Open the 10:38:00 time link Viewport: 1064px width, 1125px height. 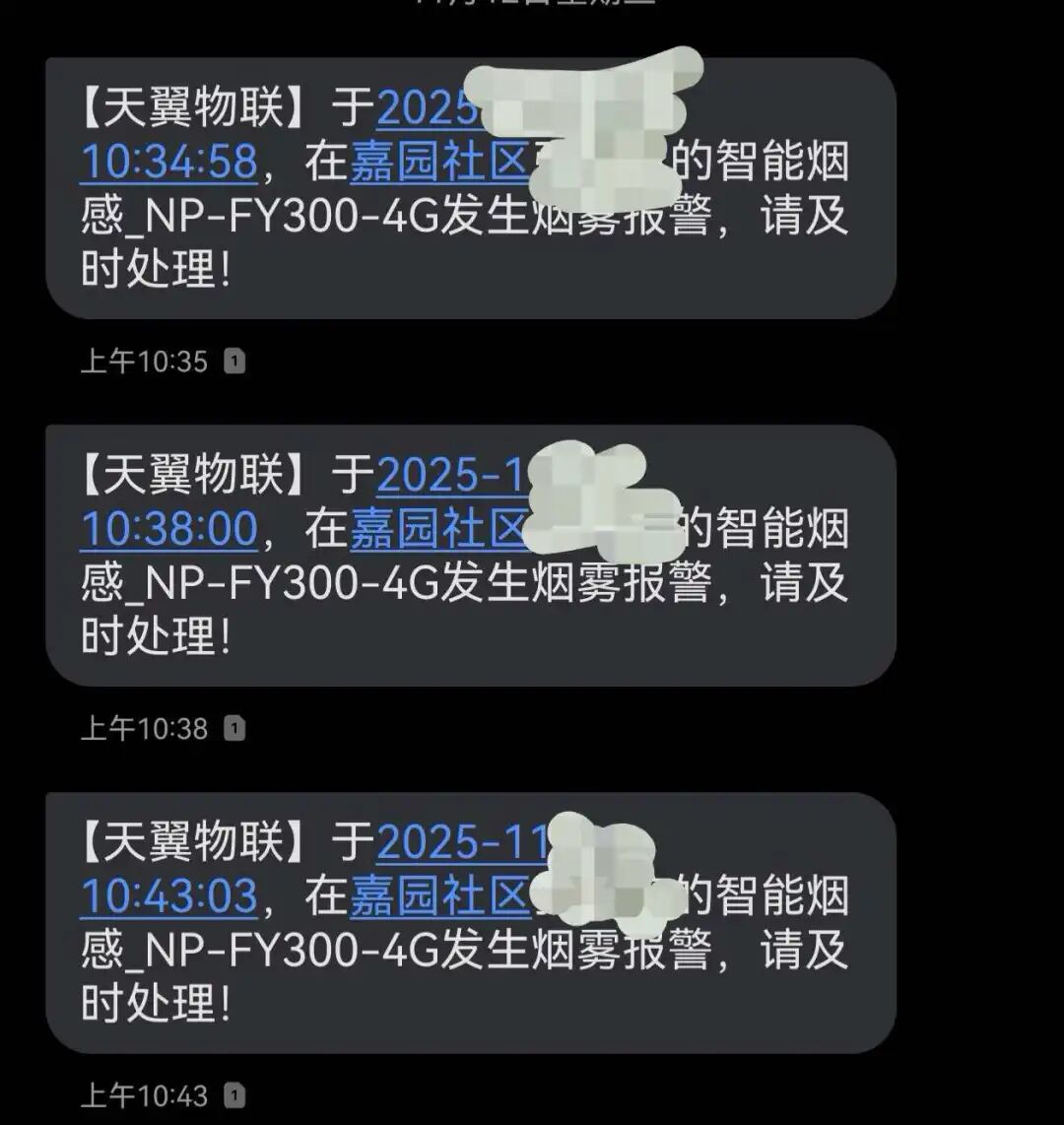[168, 530]
